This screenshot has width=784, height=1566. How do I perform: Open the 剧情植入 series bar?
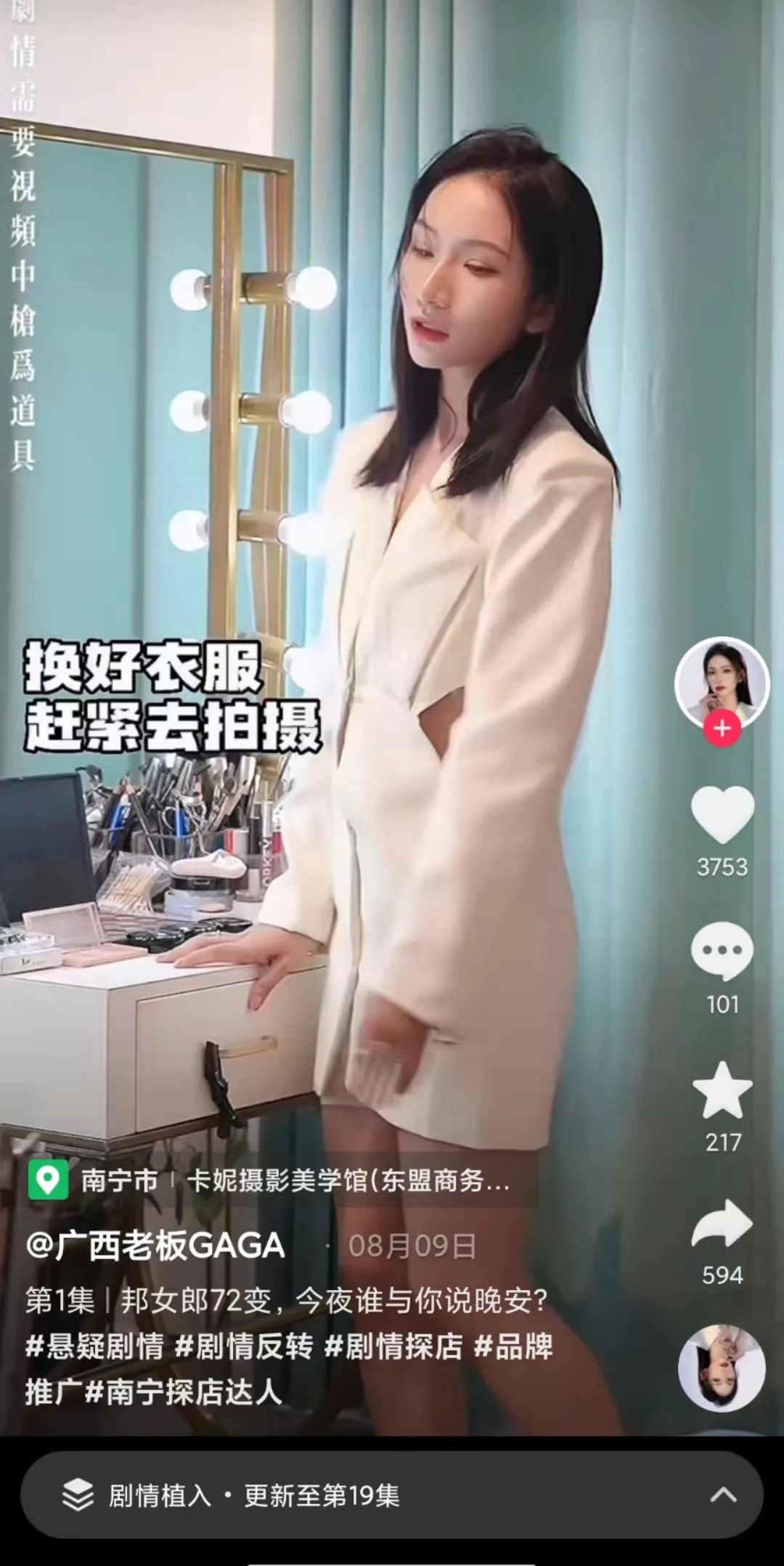pos(254,1496)
